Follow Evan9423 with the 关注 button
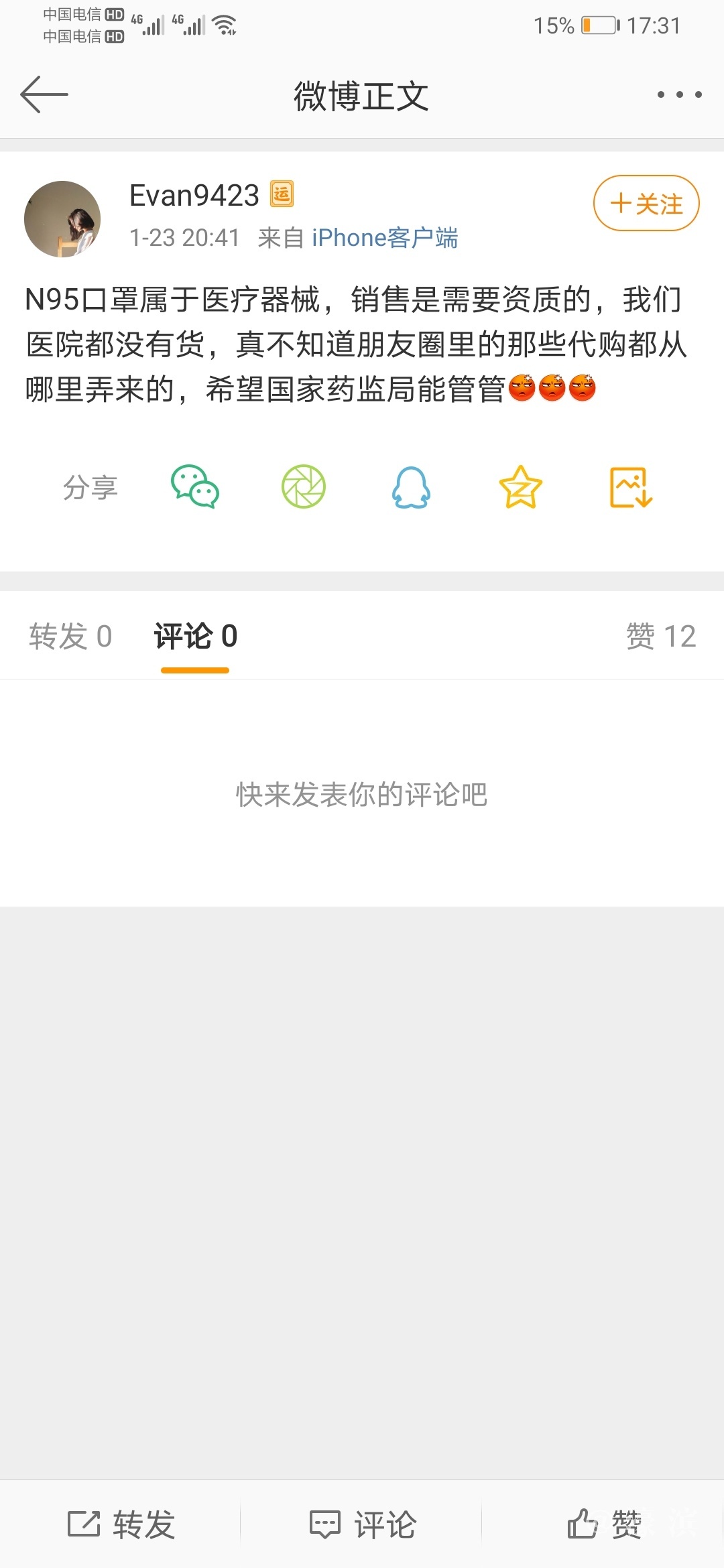The width and height of the screenshot is (724, 1568). click(646, 203)
